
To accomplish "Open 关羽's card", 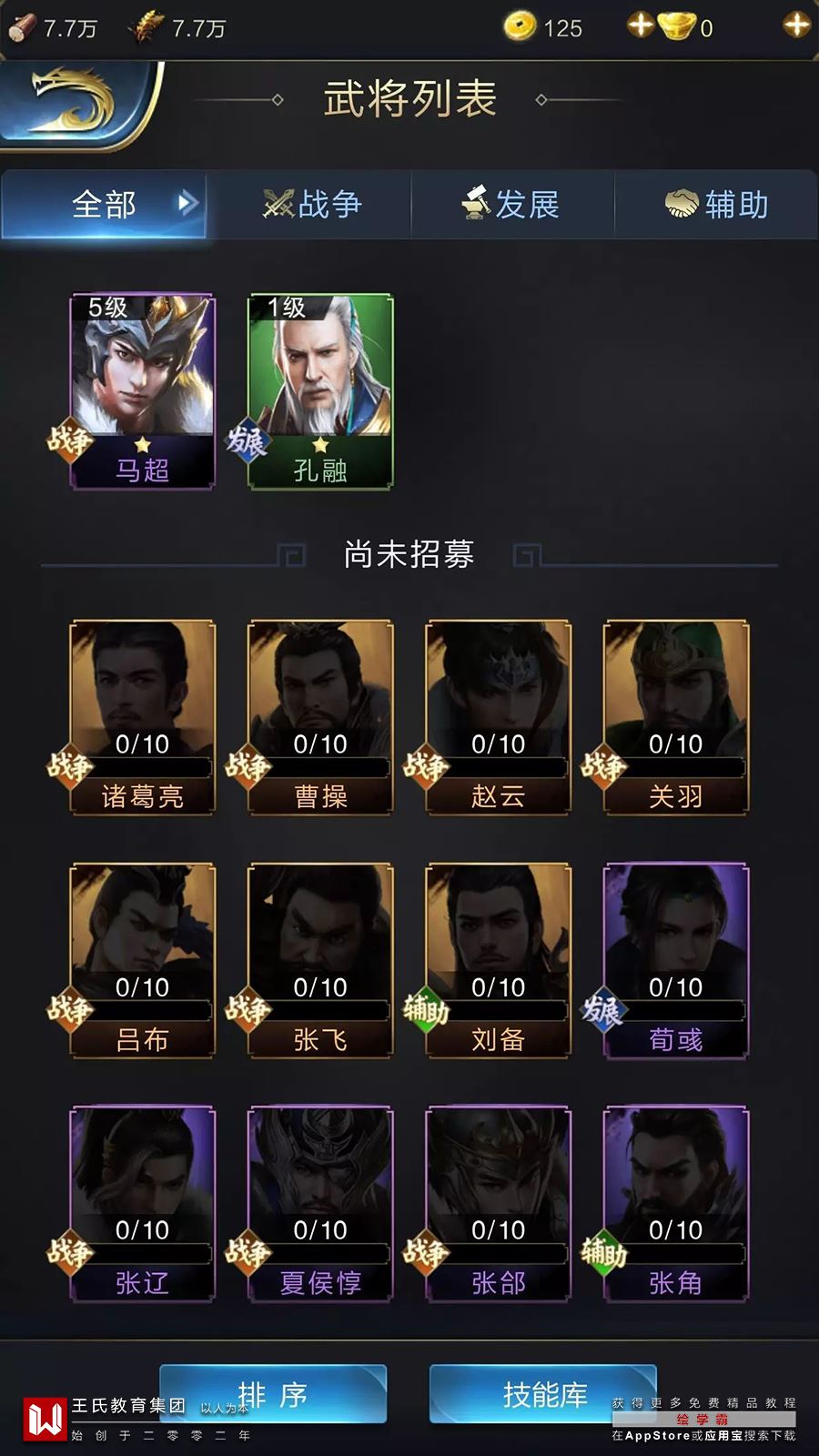I will click(x=676, y=717).
